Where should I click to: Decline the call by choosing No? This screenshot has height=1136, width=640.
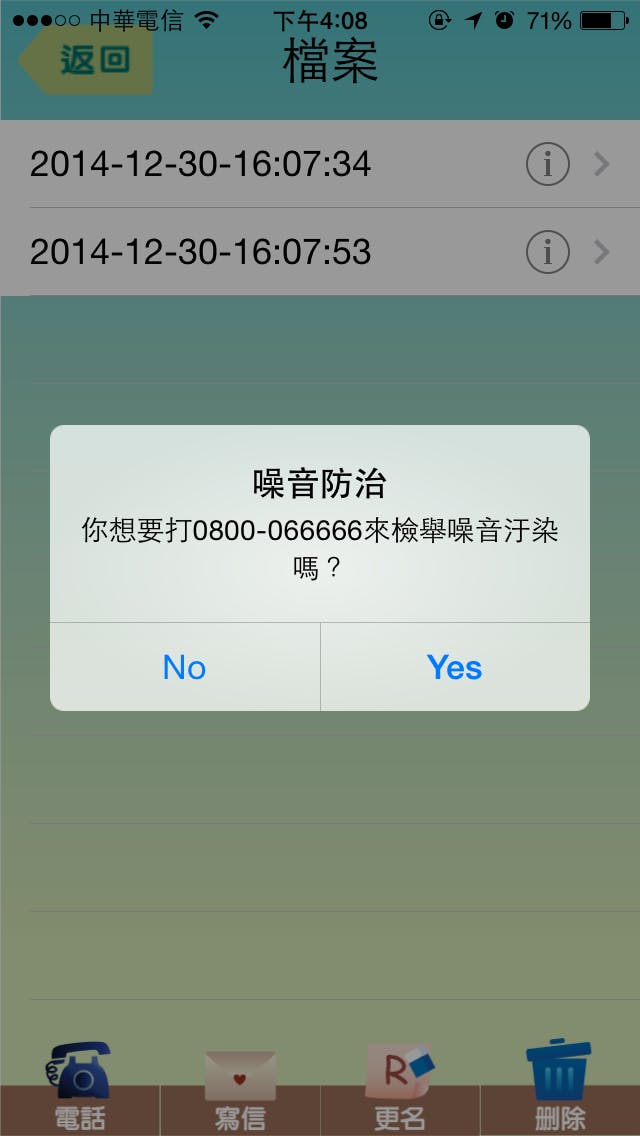click(x=185, y=667)
